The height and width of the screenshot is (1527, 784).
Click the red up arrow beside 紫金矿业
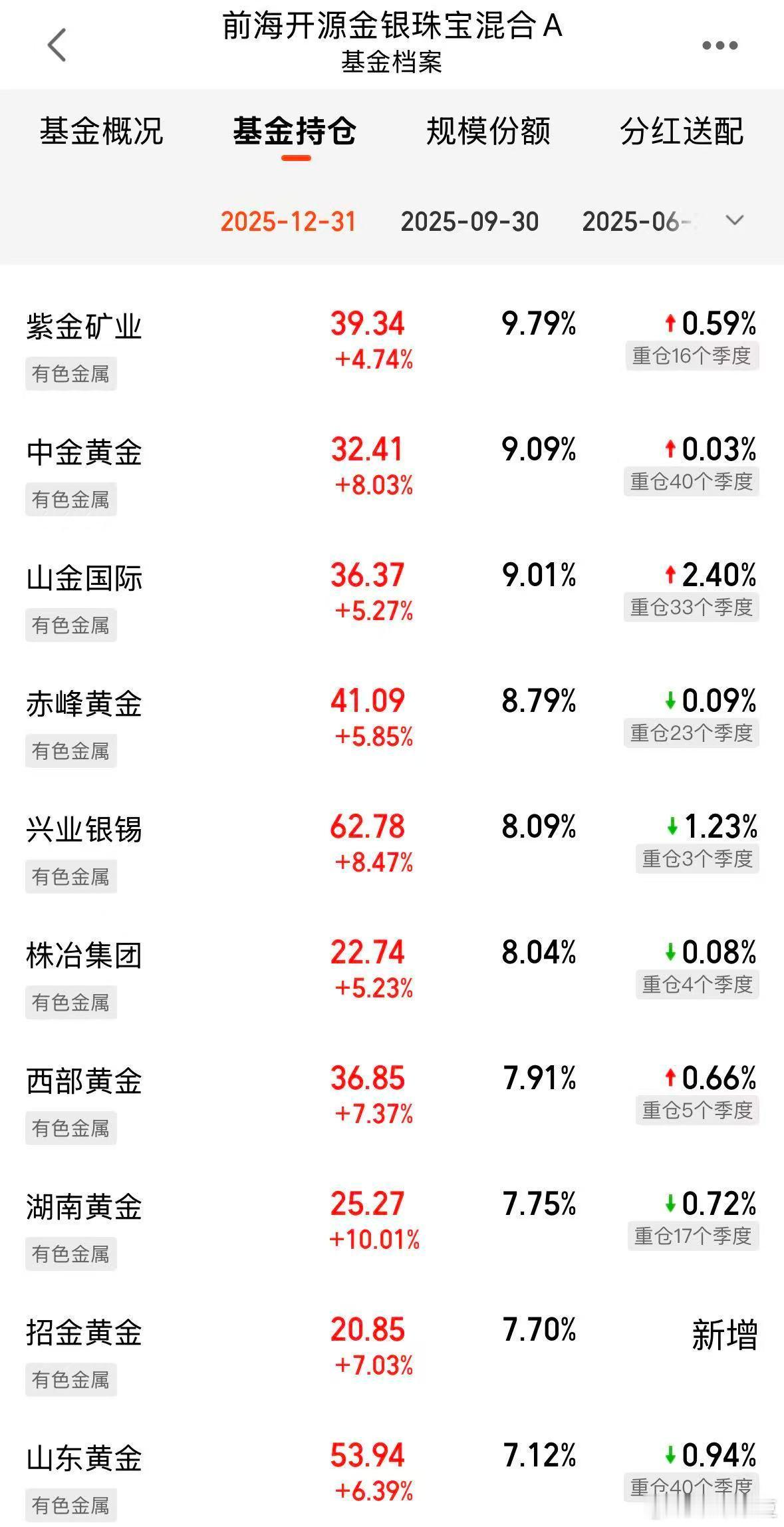click(x=672, y=324)
